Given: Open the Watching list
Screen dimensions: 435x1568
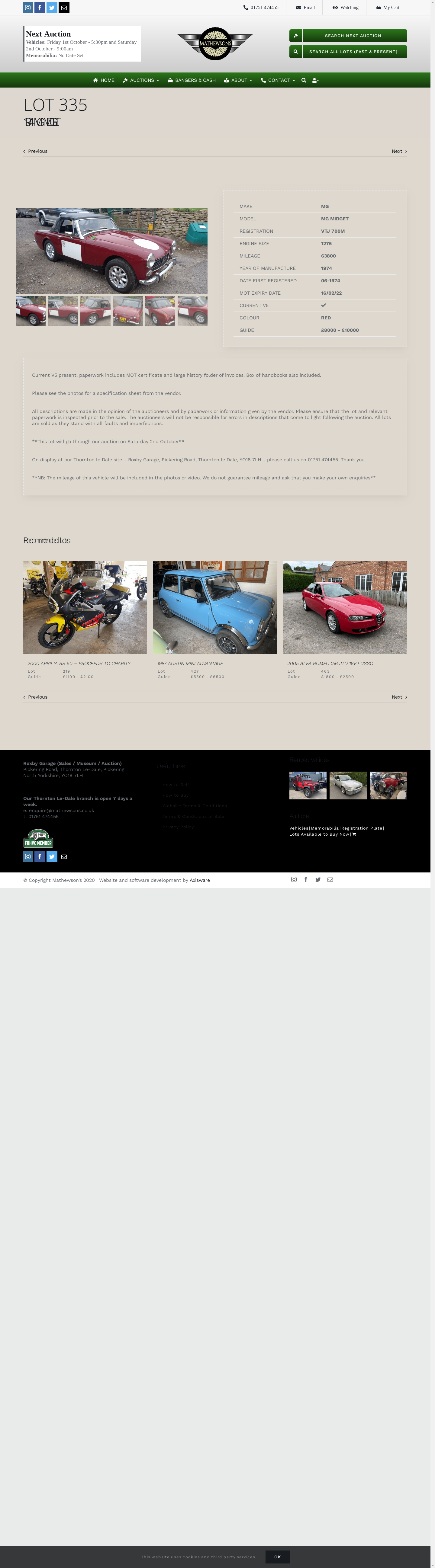Looking at the screenshot, I should [x=346, y=7].
